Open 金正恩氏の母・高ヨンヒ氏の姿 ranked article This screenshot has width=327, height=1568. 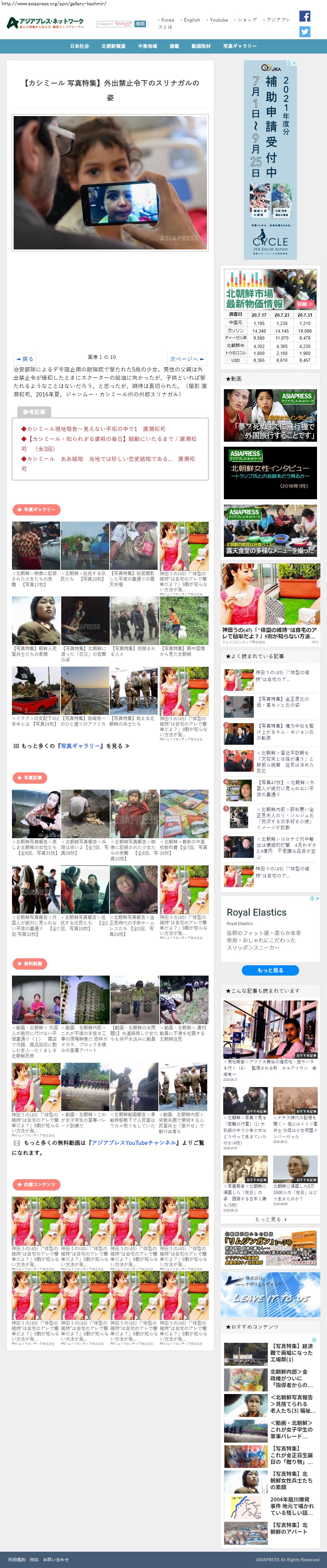pos(284,702)
